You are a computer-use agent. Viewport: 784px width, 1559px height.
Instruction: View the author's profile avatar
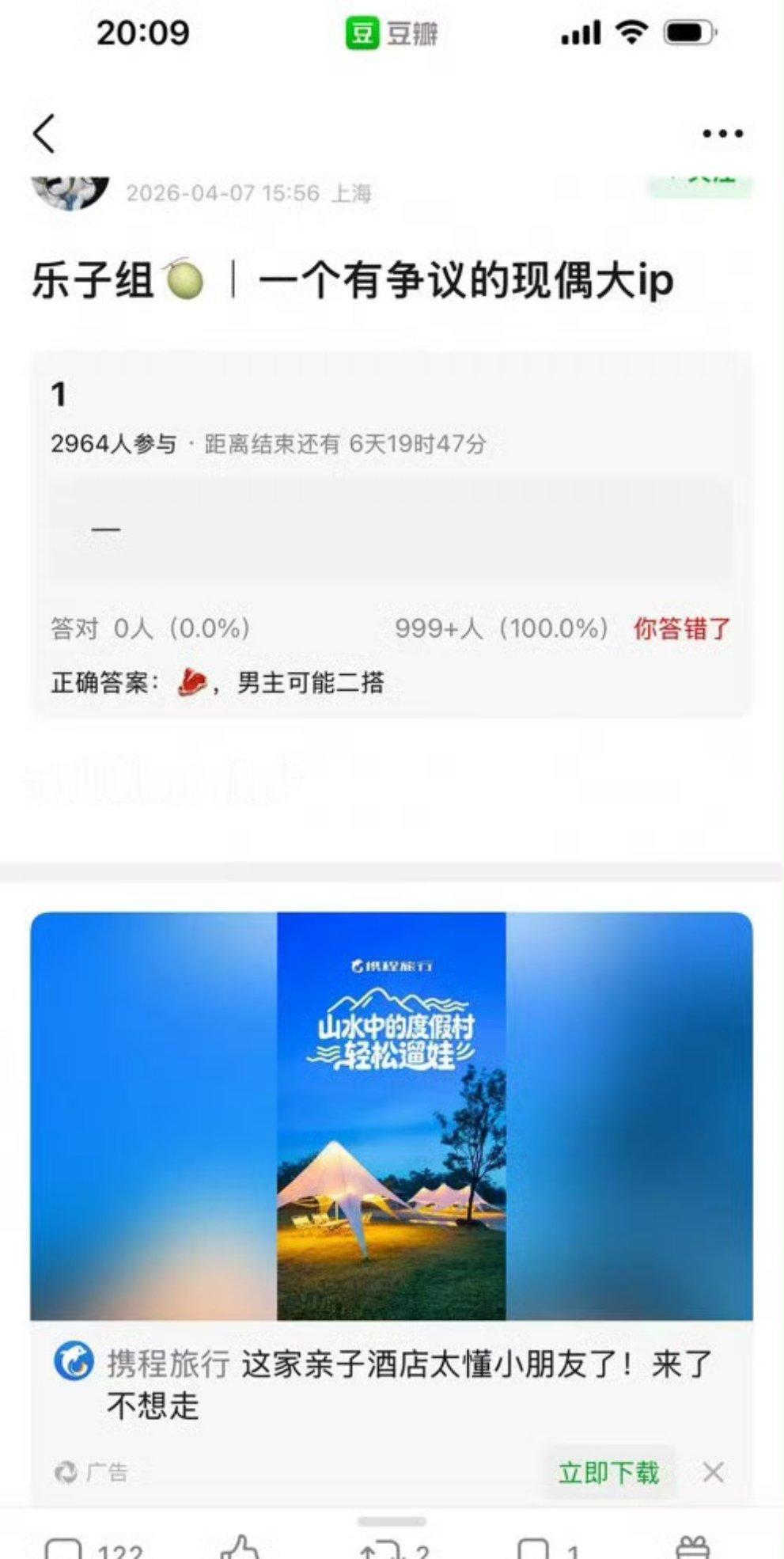(x=70, y=190)
